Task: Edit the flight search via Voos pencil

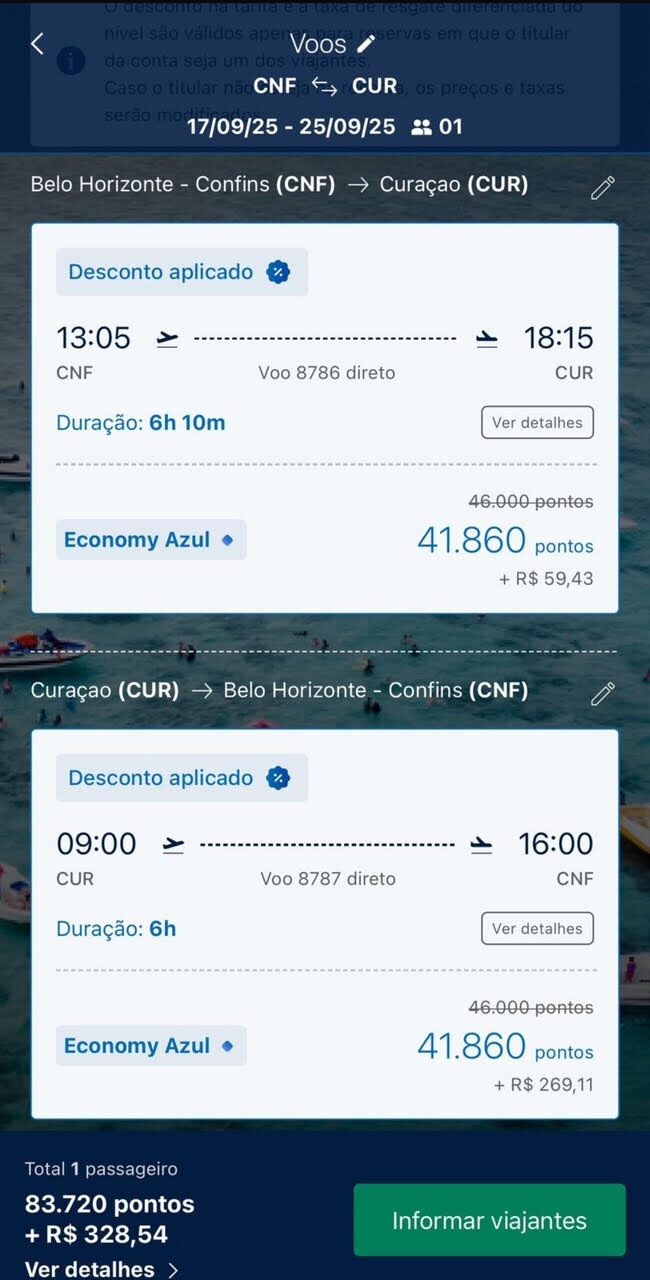Action: (367, 43)
